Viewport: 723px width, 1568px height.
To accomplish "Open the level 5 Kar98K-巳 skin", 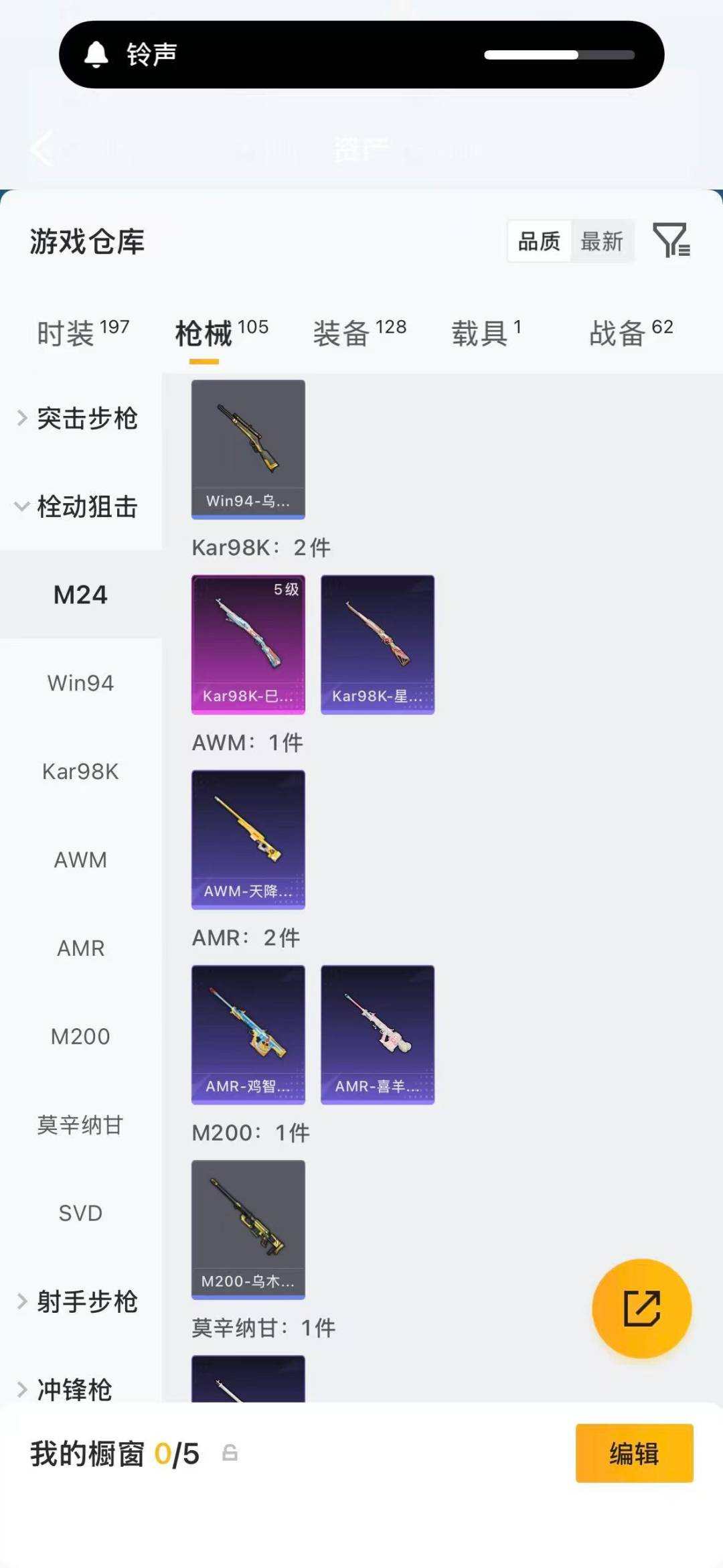I will 248,644.
